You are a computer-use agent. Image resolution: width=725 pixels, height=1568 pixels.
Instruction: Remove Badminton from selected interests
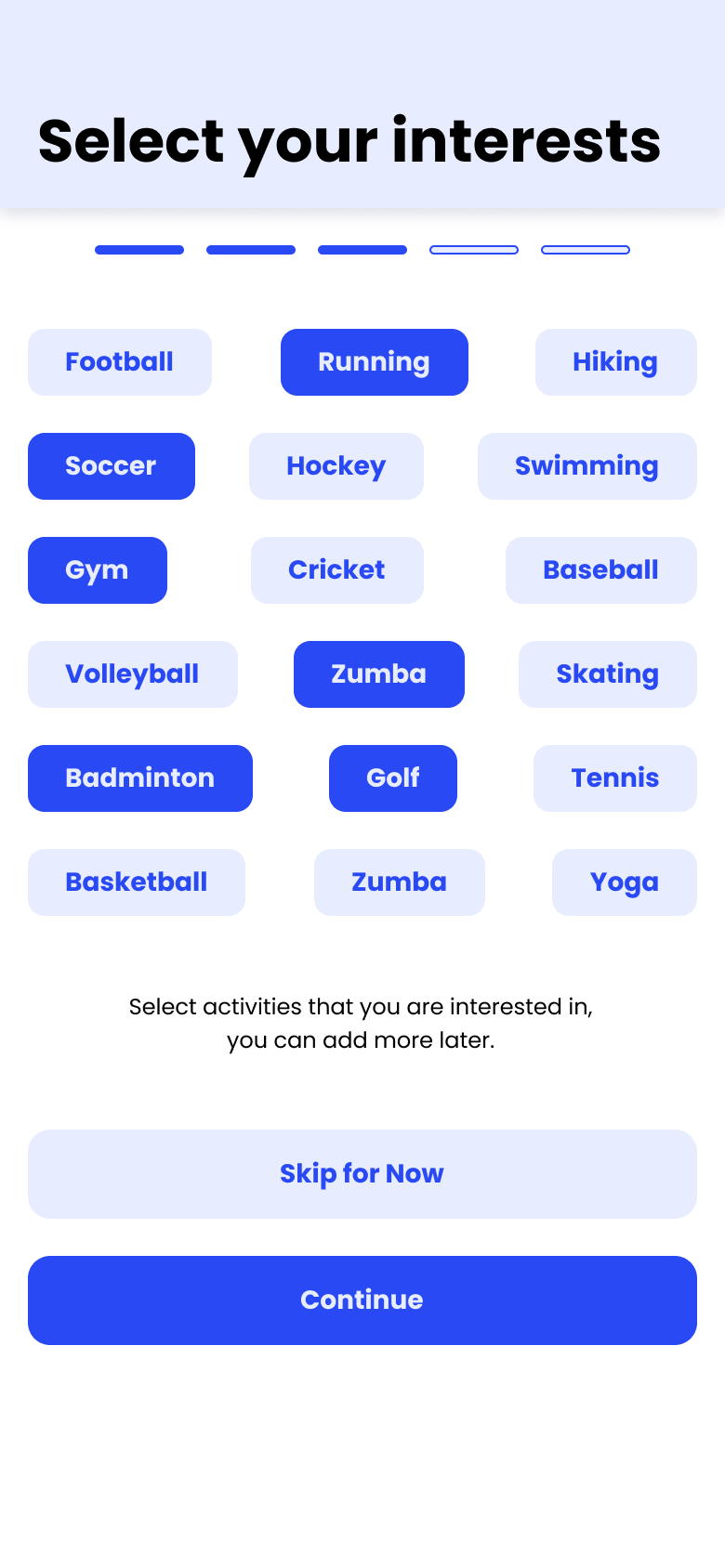(139, 778)
